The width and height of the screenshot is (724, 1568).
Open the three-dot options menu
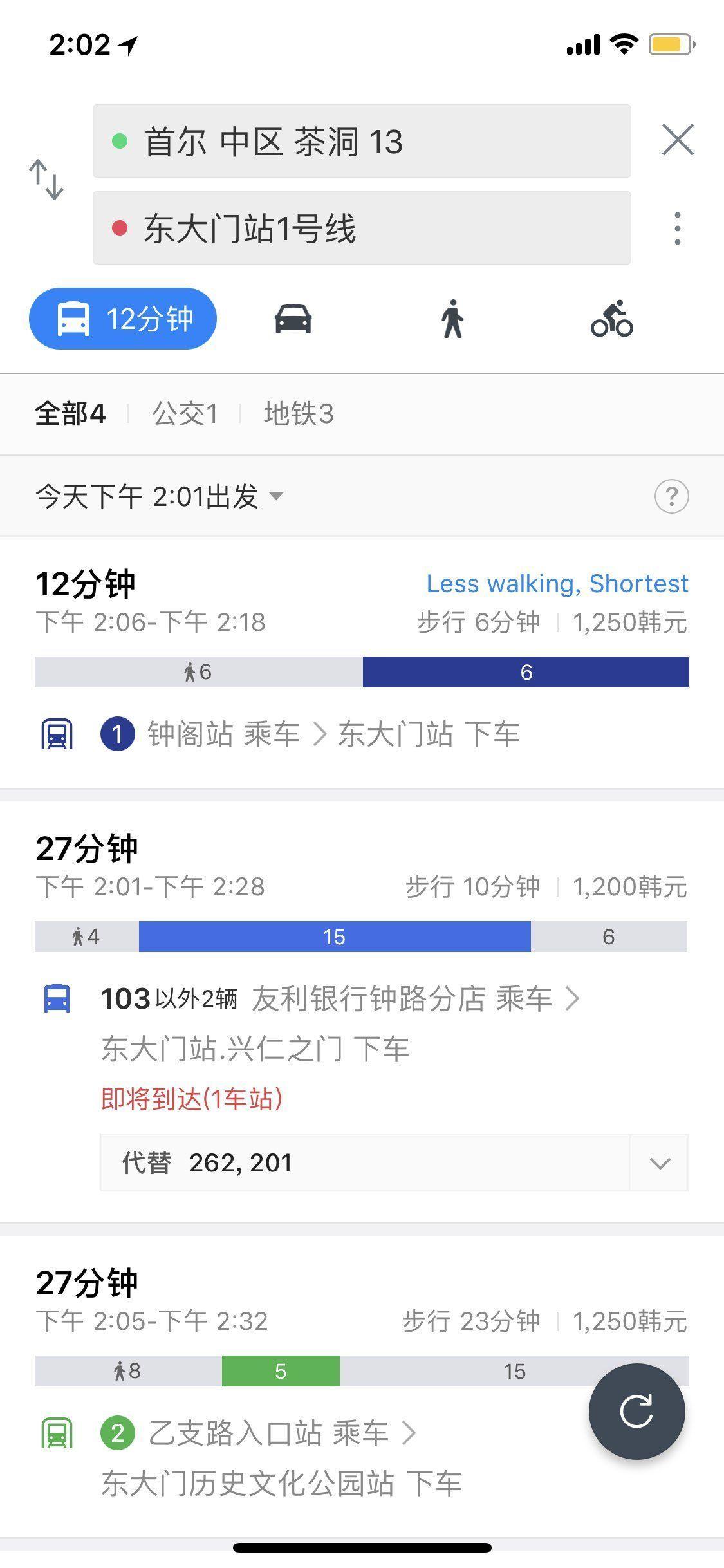pos(677,230)
